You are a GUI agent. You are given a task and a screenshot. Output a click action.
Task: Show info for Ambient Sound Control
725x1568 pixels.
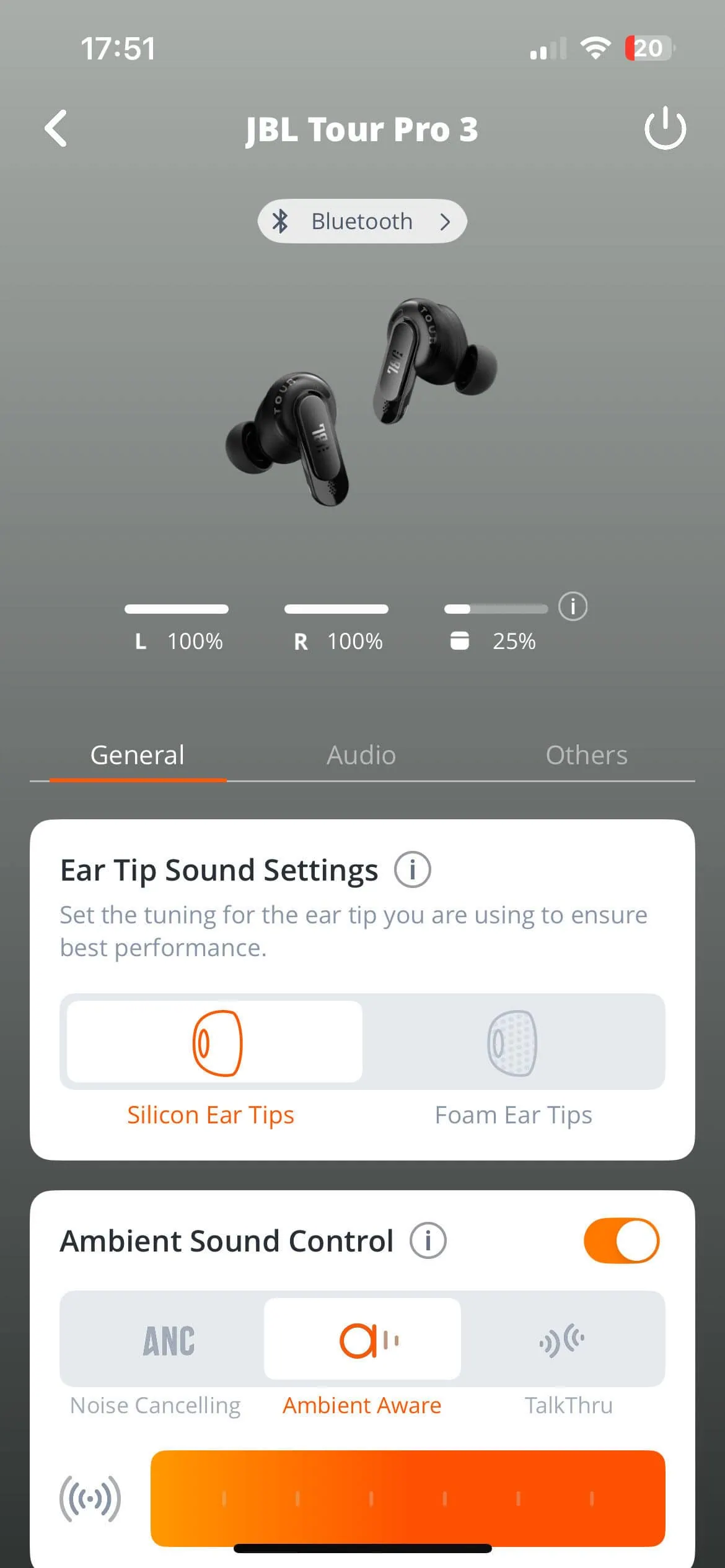(428, 1241)
